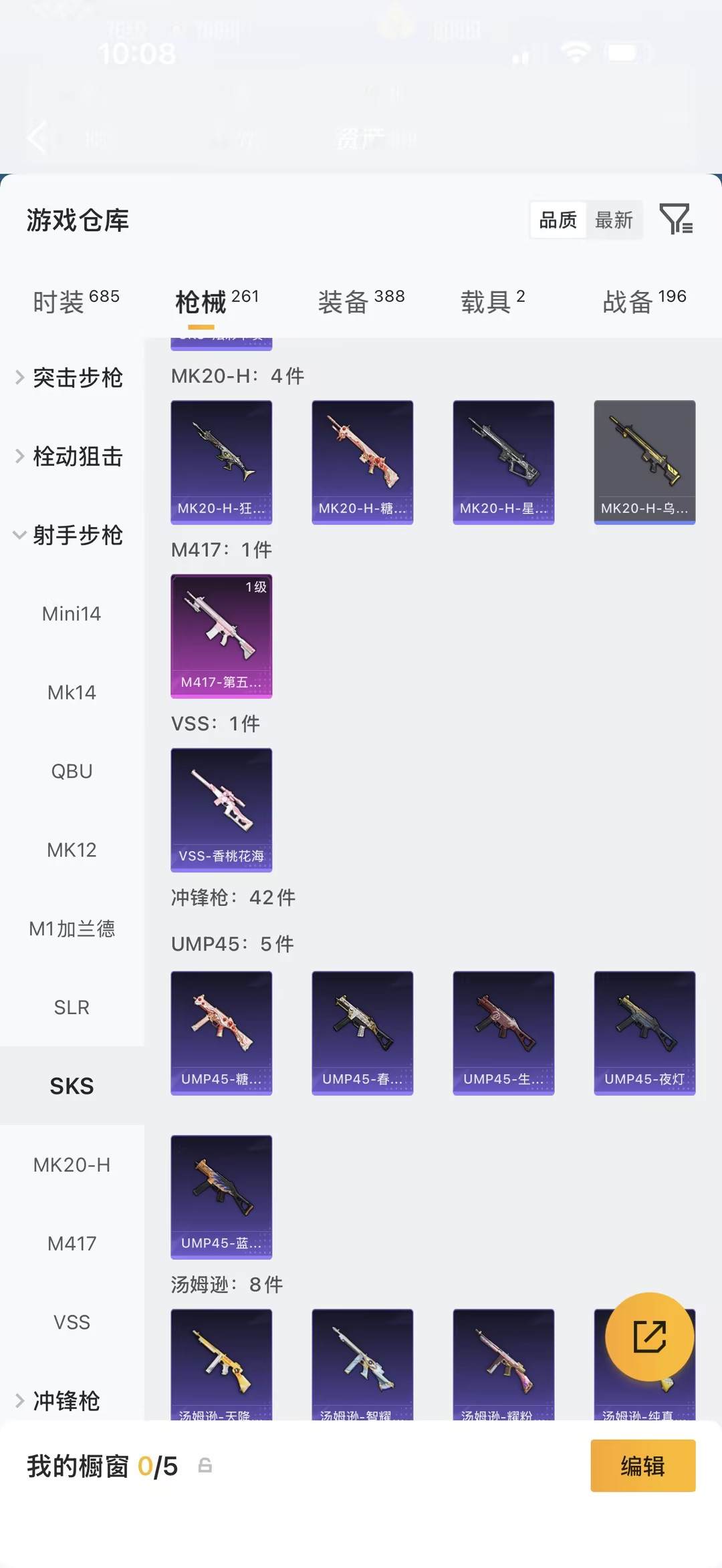Go back with the top-left arrow
The image size is (722, 1568).
(x=38, y=138)
